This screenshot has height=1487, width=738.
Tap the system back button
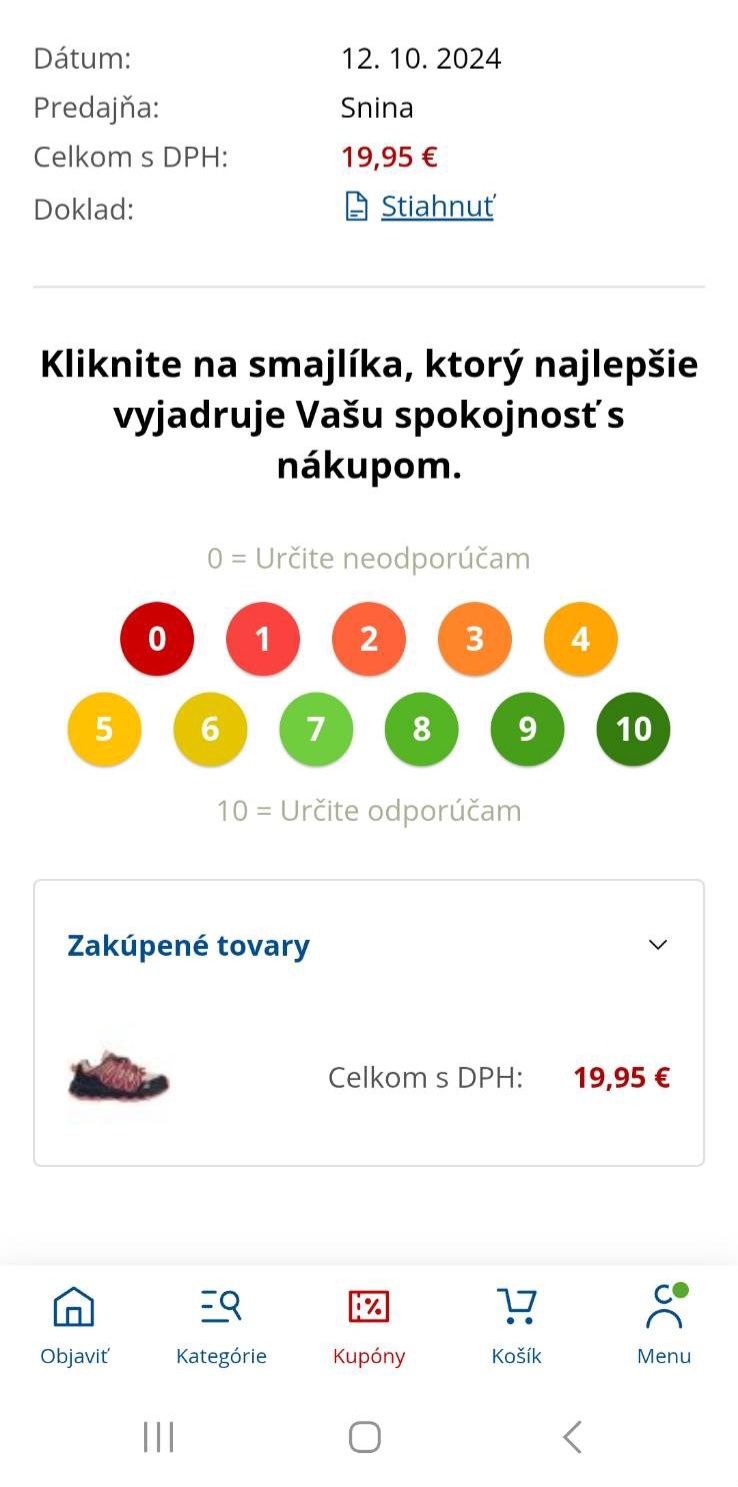click(572, 1437)
